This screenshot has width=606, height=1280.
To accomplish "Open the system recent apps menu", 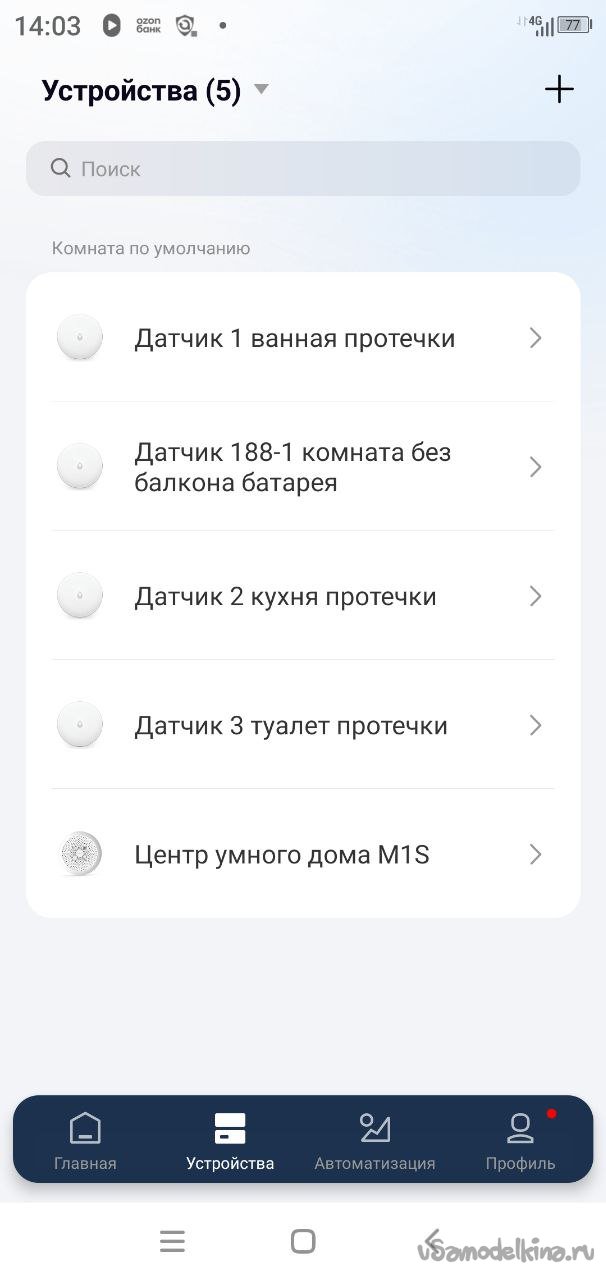I will click(x=172, y=1242).
